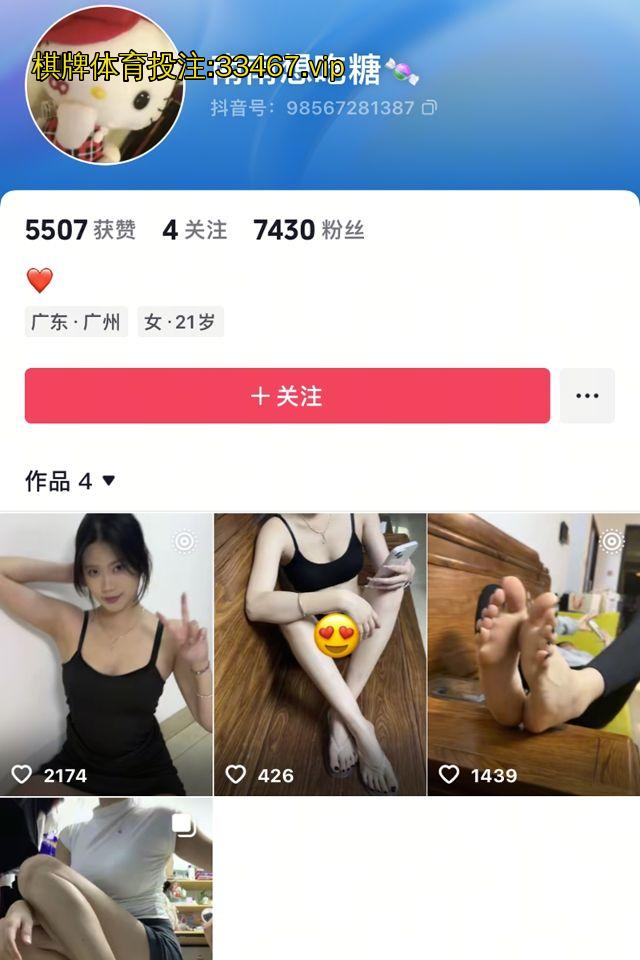Open the fourth post with white shirt
The height and width of the screenshot is (960, 640).
(106, 878)
